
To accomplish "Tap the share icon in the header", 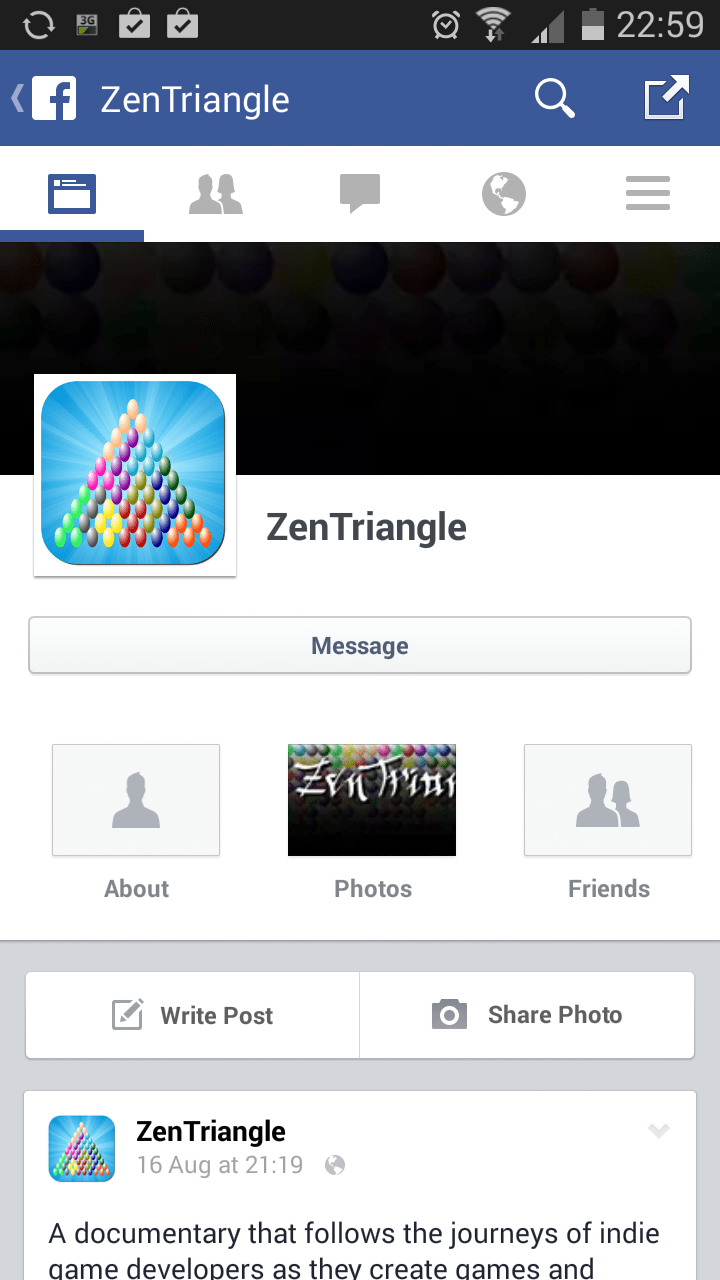I will pyautogui.click(x=667, y=98).
